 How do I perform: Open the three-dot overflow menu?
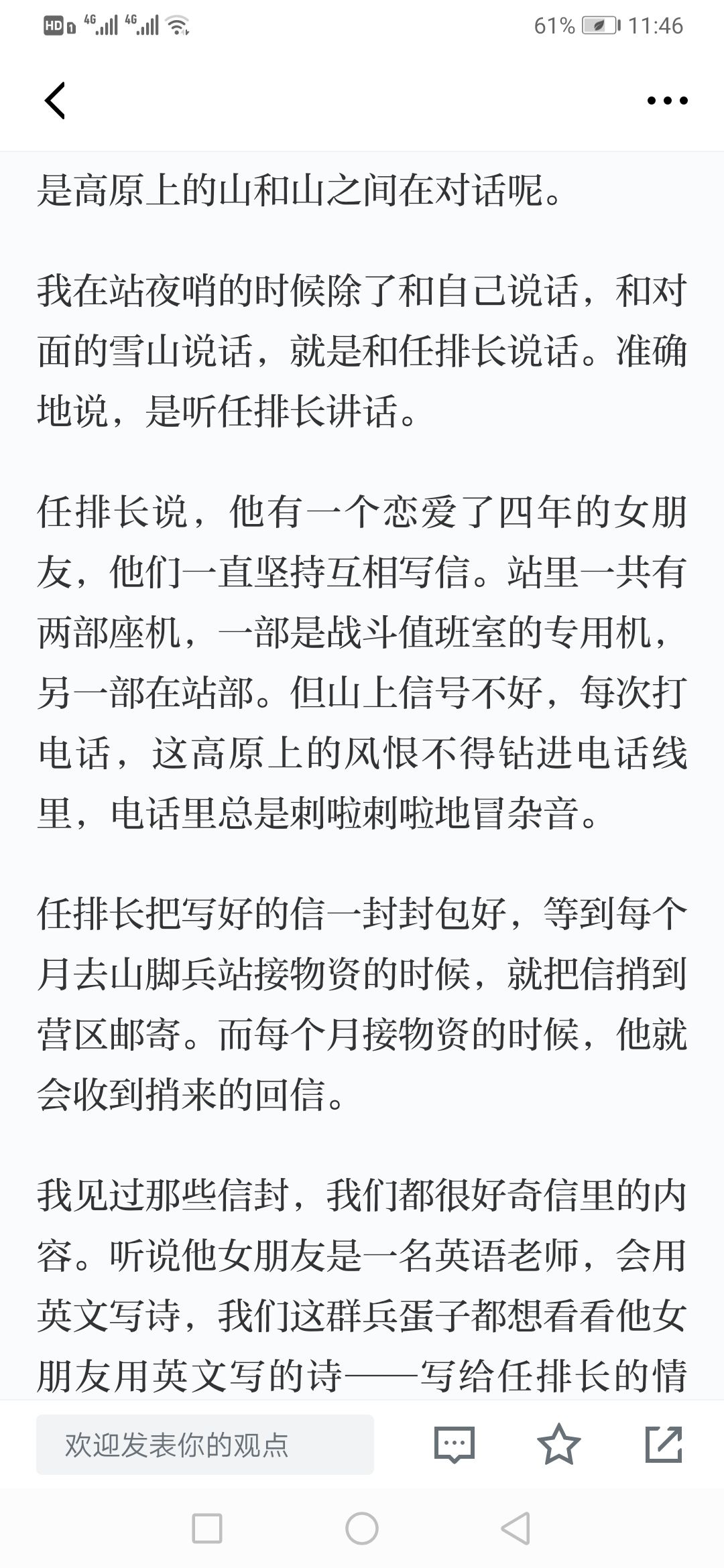(667, 101)
